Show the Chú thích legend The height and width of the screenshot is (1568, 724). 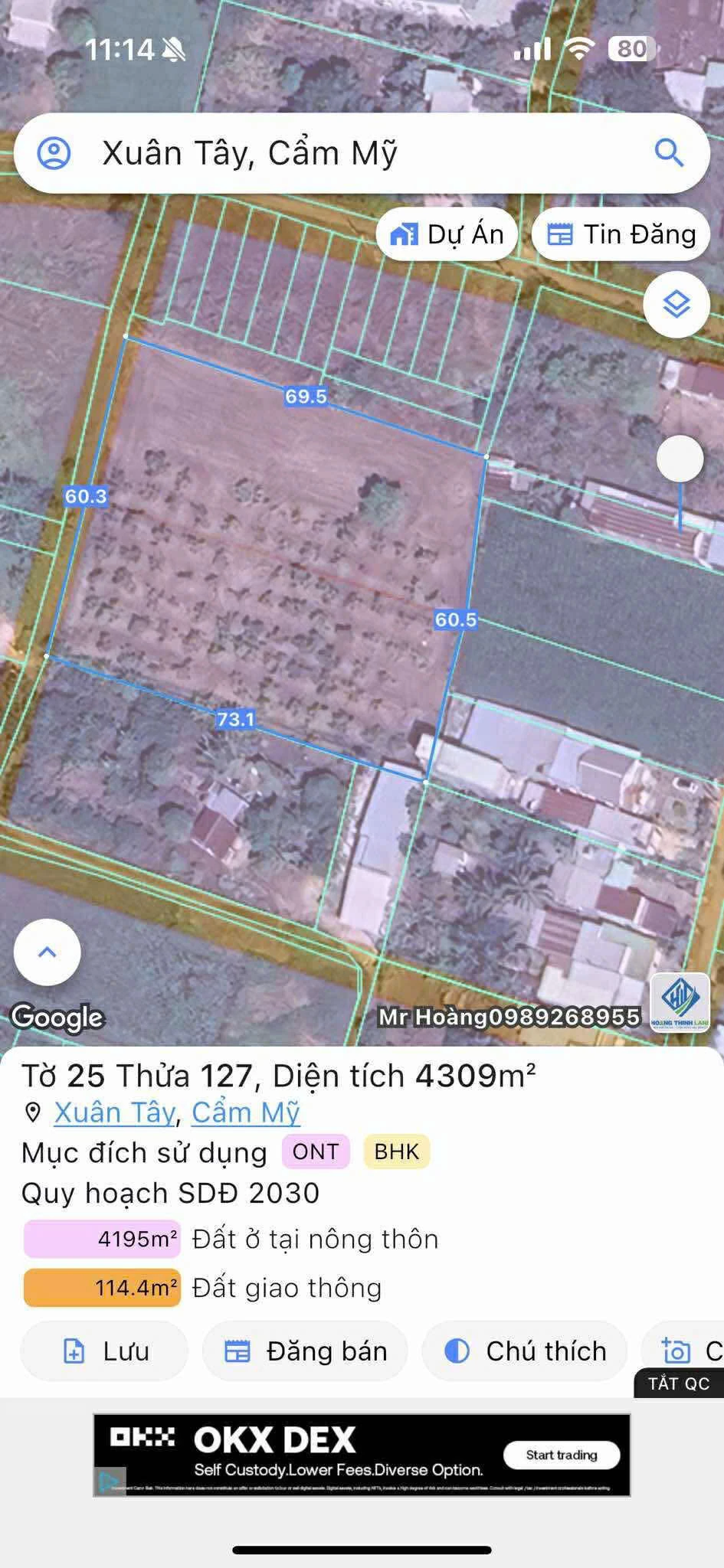[x=525, y=1351]
